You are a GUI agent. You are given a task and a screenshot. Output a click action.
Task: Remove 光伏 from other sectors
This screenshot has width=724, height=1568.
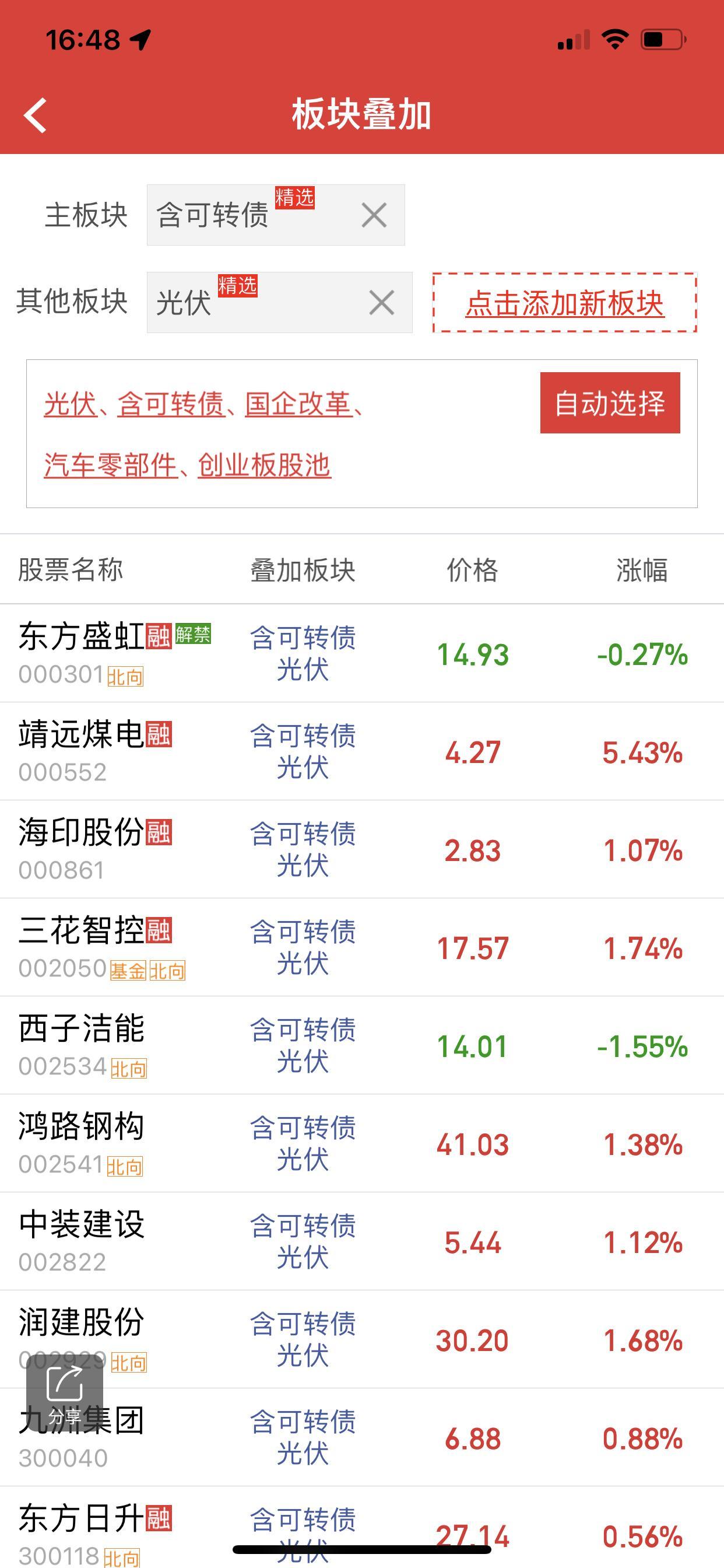coord(381,303)
